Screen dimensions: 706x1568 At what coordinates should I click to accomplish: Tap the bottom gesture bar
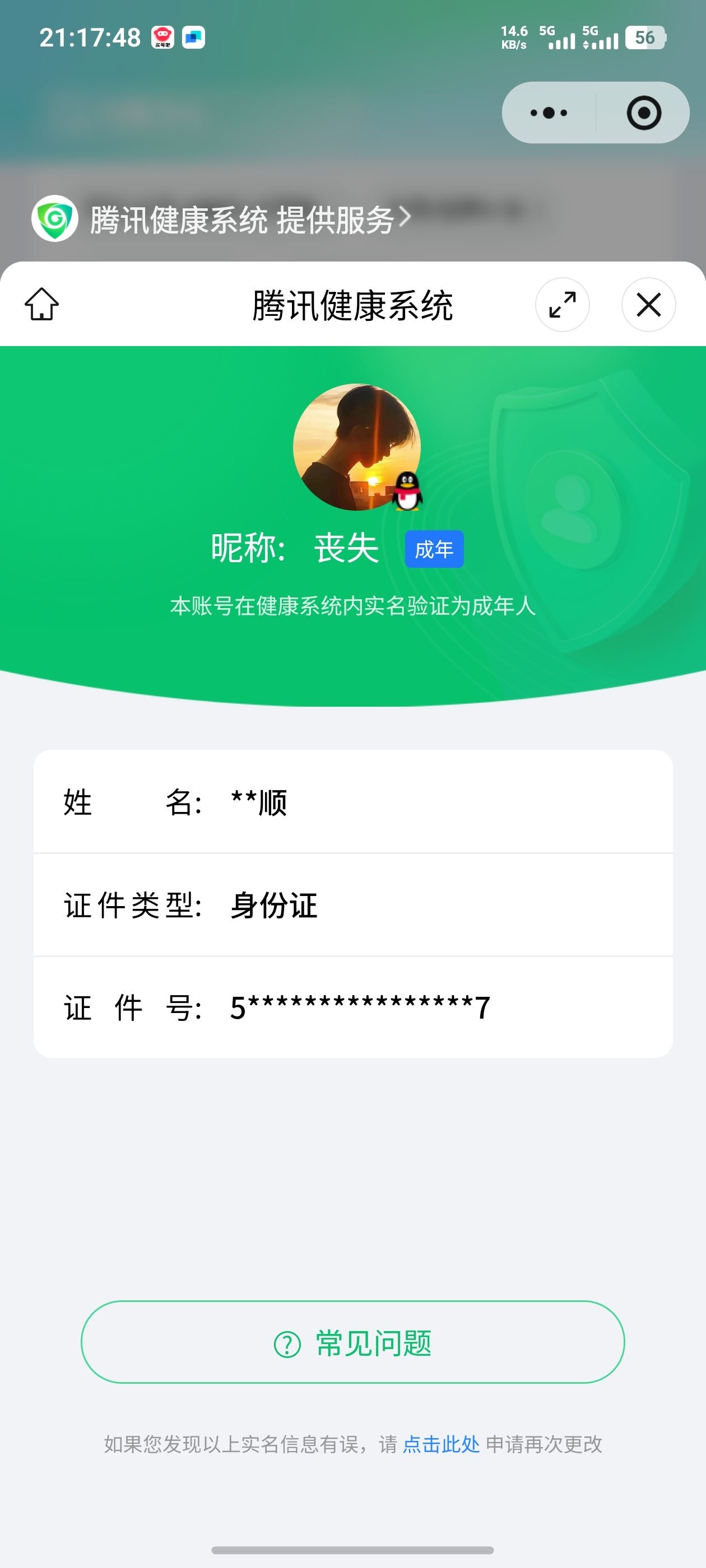coord(352,1550)
